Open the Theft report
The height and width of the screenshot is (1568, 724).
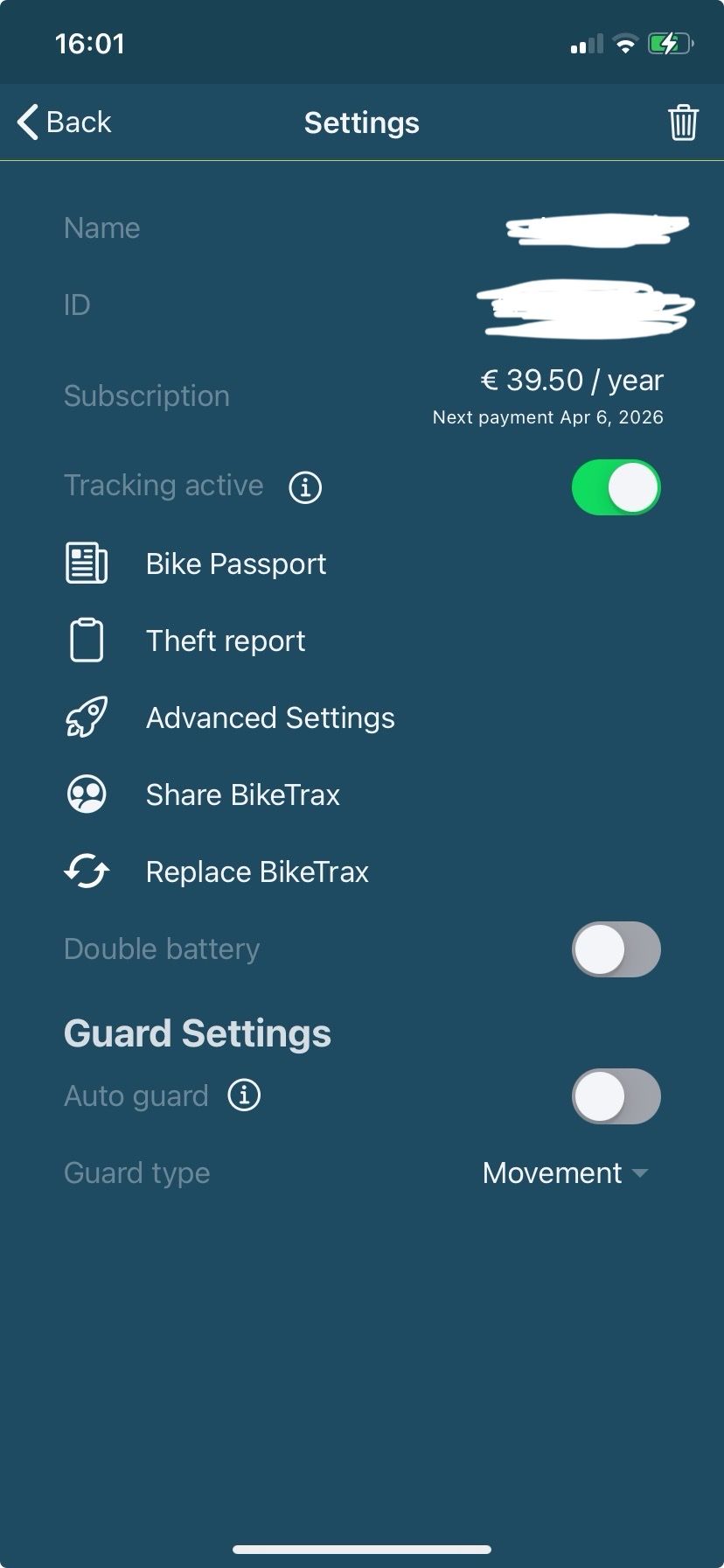225,641
